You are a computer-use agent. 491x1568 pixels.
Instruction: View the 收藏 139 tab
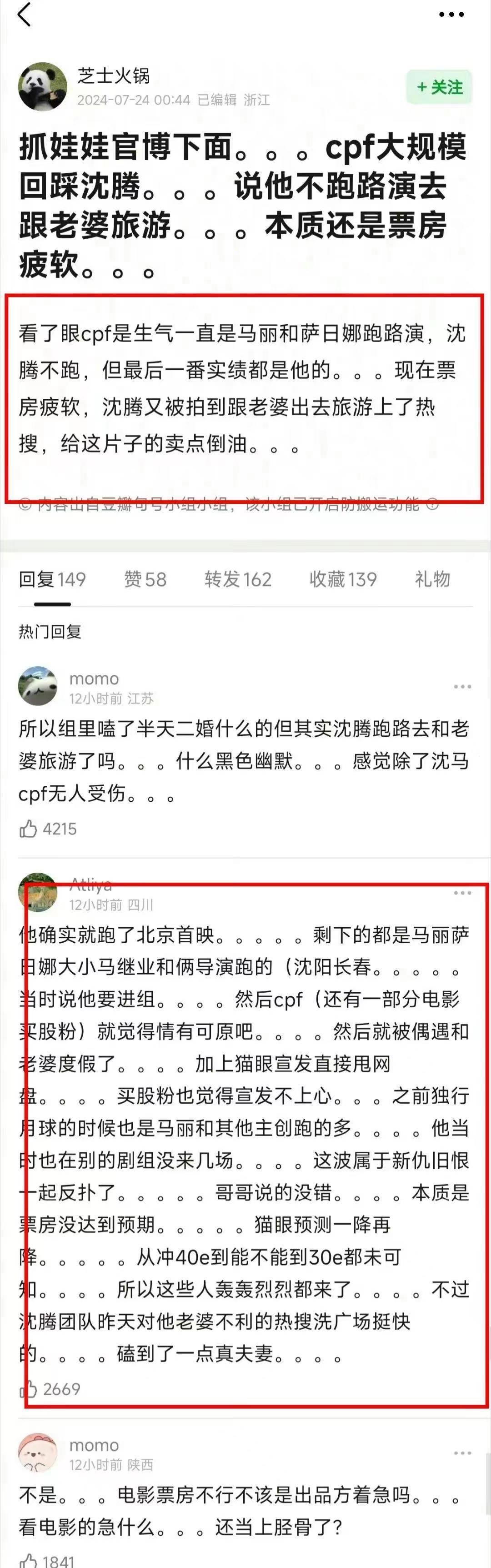[343, 579]
